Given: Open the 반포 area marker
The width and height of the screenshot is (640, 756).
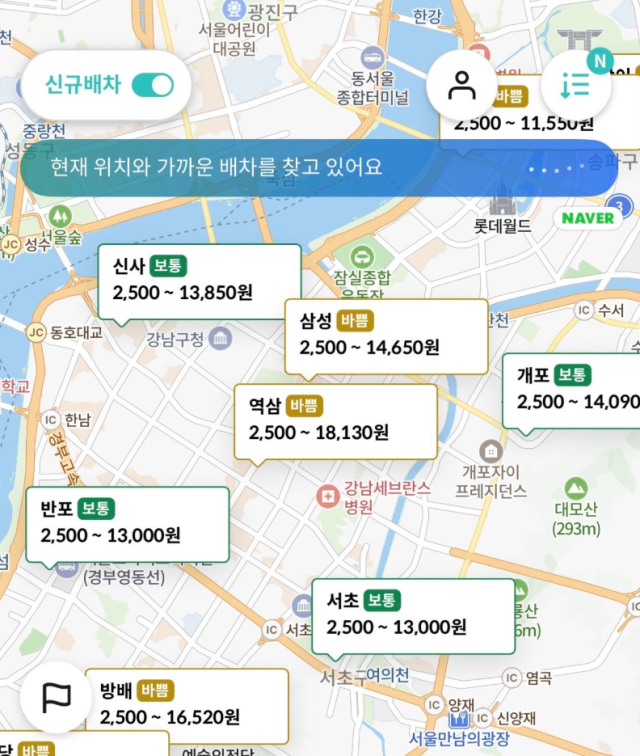Looking at the screenshot, I should [x=128, y=523].
